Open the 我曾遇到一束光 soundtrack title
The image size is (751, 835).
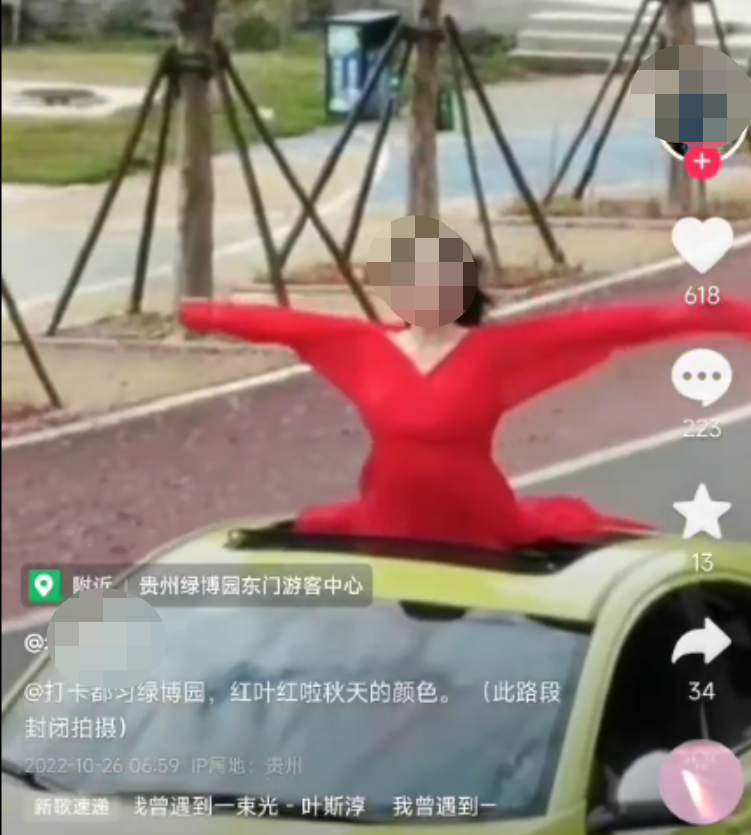pyautogui.click(x=250, y=806)
